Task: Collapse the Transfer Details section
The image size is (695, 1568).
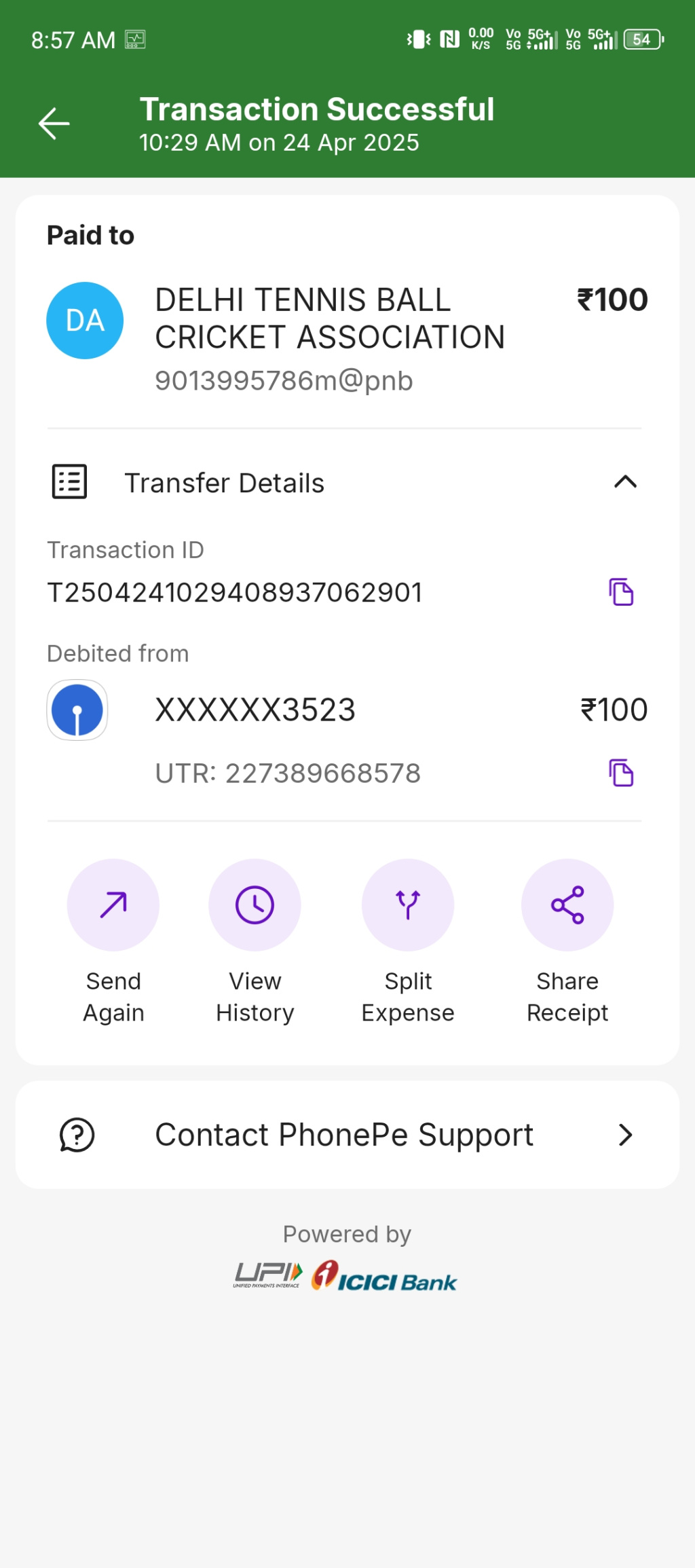Action: [x=625, y=482]
